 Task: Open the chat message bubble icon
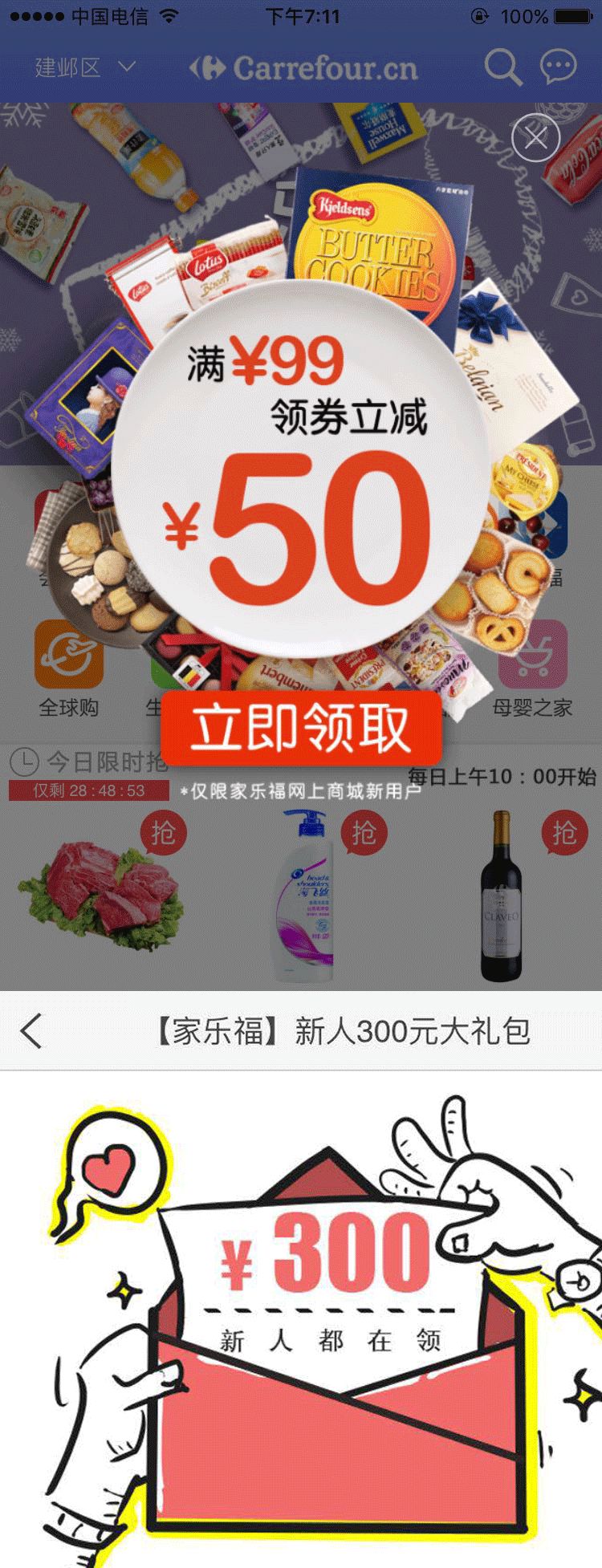(x=557, y=67)
